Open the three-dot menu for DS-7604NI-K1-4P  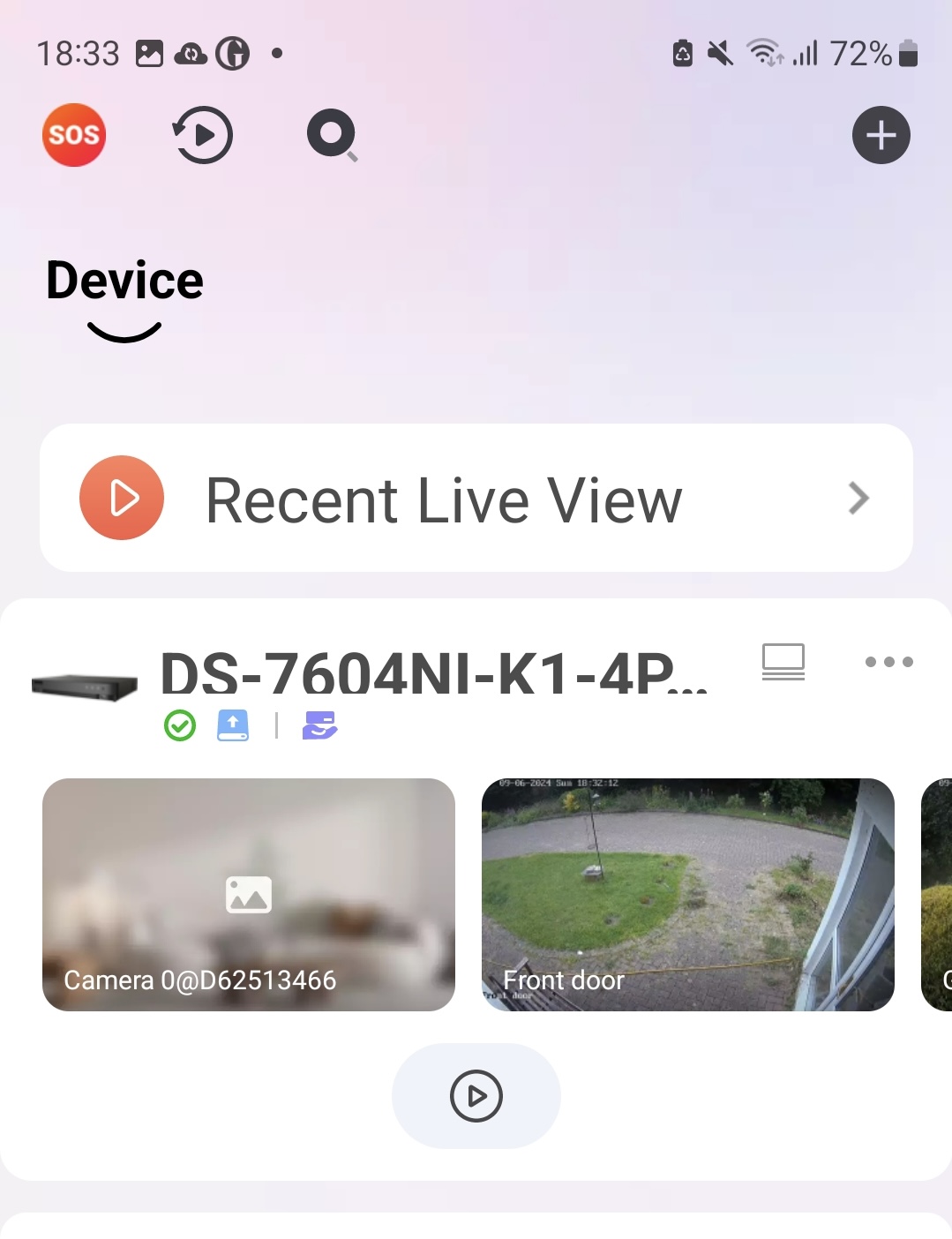point(888,662)
